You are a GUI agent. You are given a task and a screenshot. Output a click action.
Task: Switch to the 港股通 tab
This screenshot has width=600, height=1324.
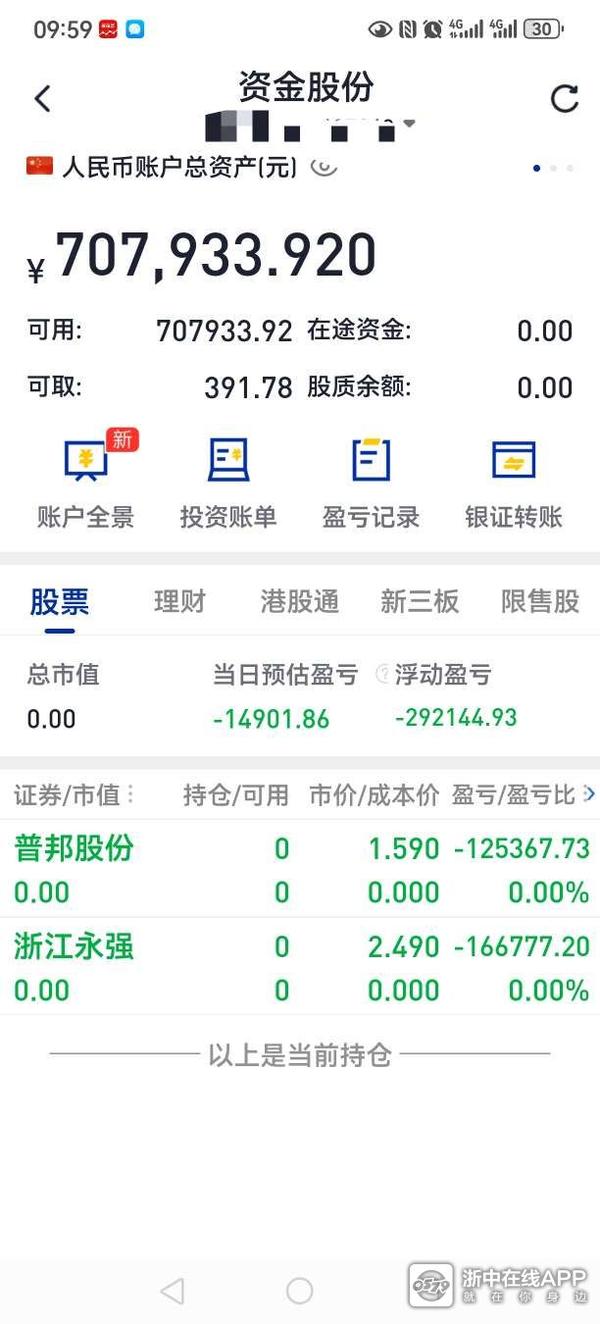300,601
